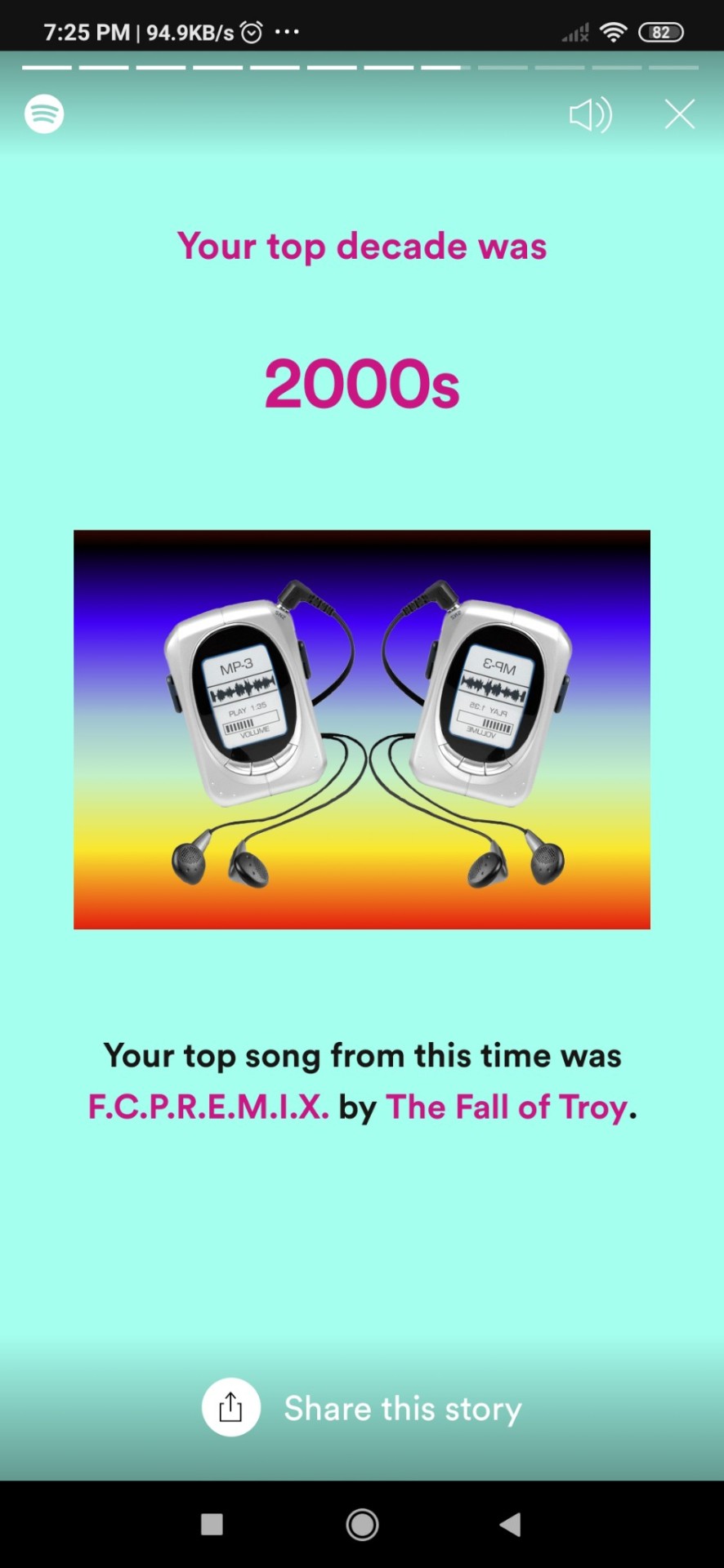Go to the phone's home screen
The height and width of the screenshot is (1568, 724).
coord(362,1524)
